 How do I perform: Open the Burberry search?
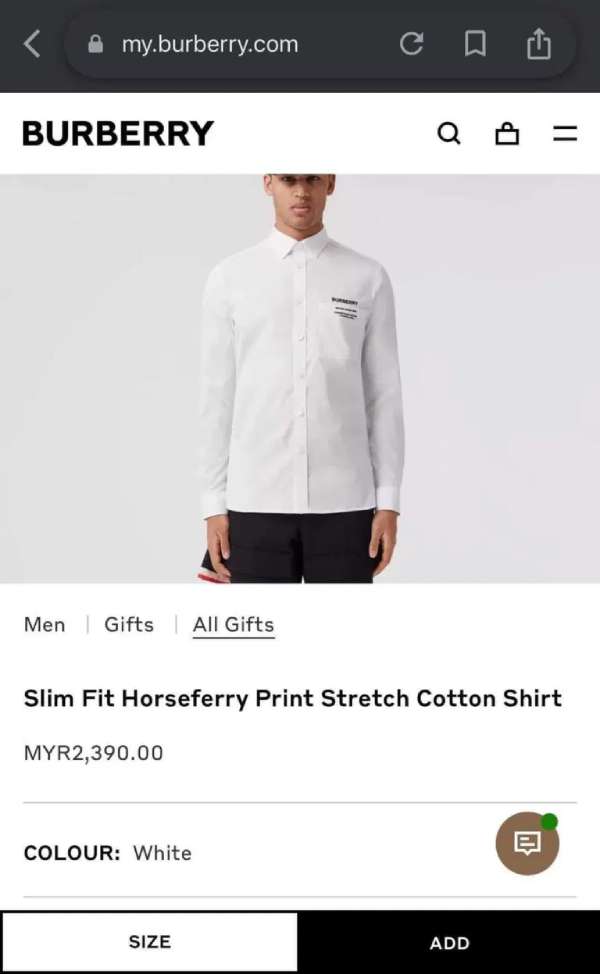click(449, 133)
